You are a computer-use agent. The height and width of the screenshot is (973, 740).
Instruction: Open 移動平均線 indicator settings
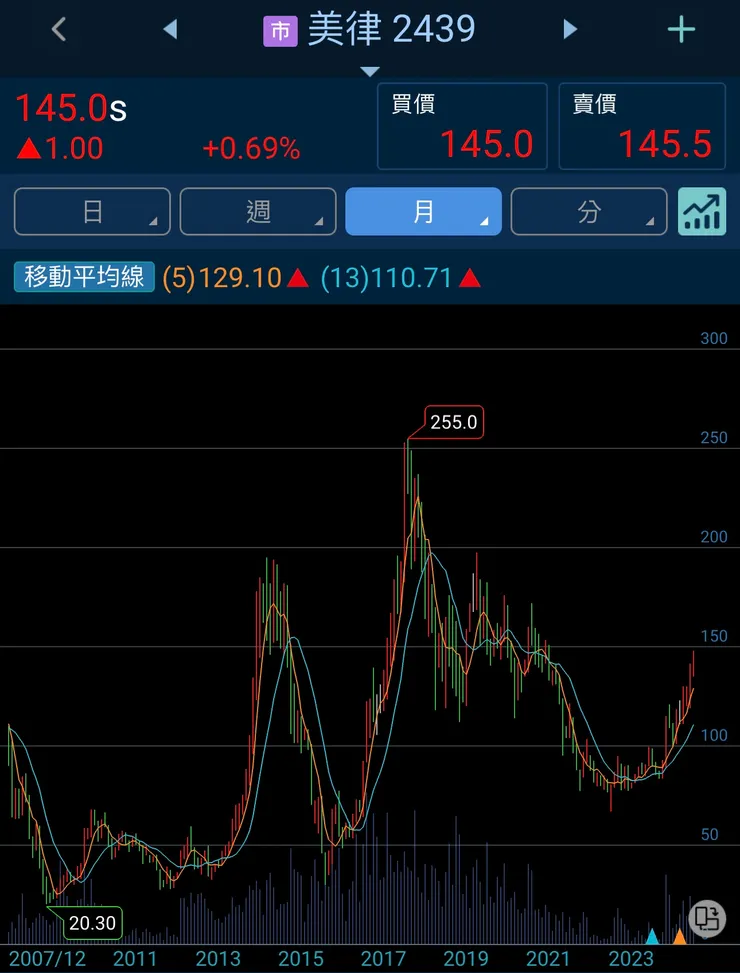tap(85, 278)
